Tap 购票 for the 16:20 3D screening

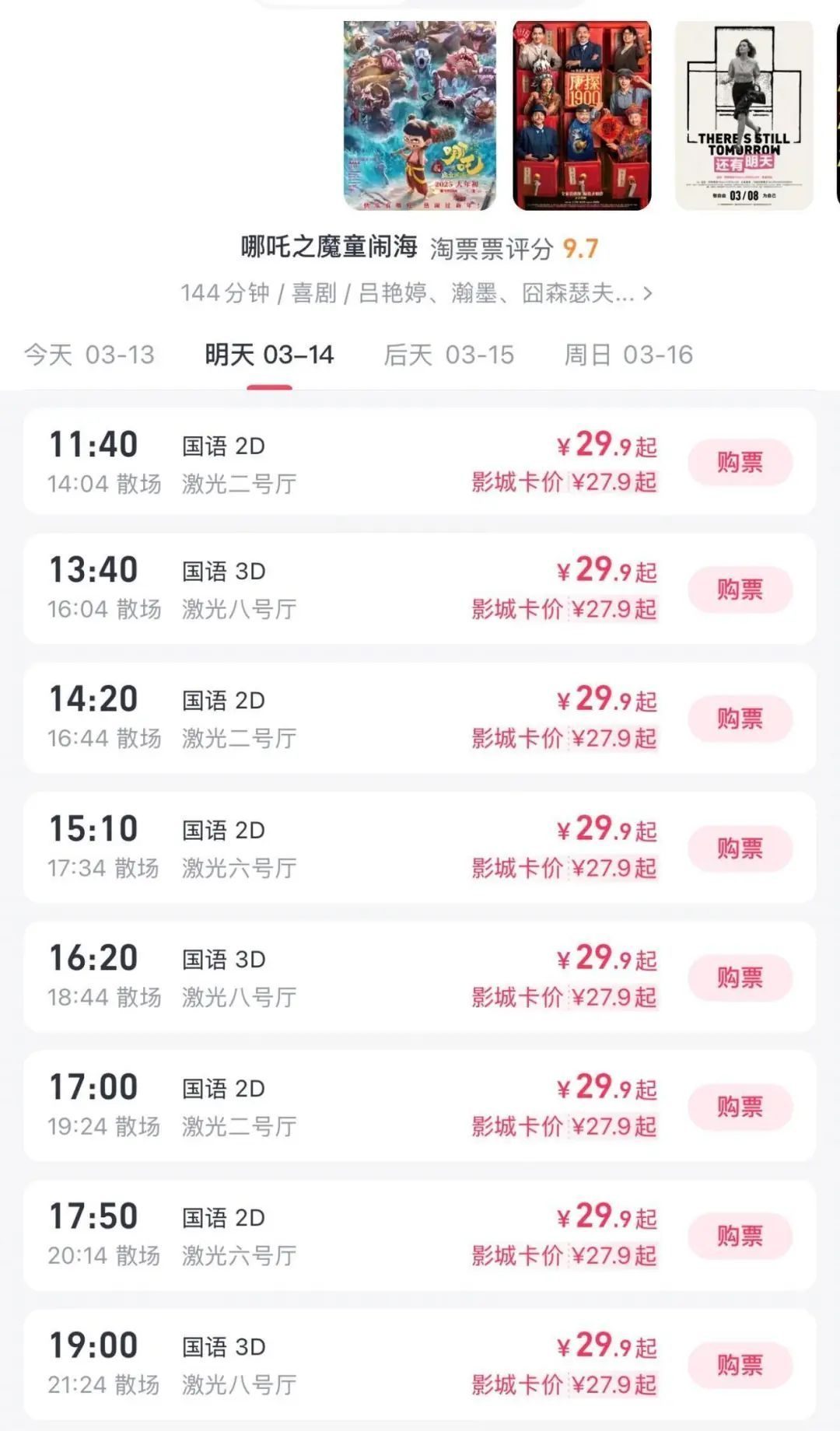pos(740,977)
